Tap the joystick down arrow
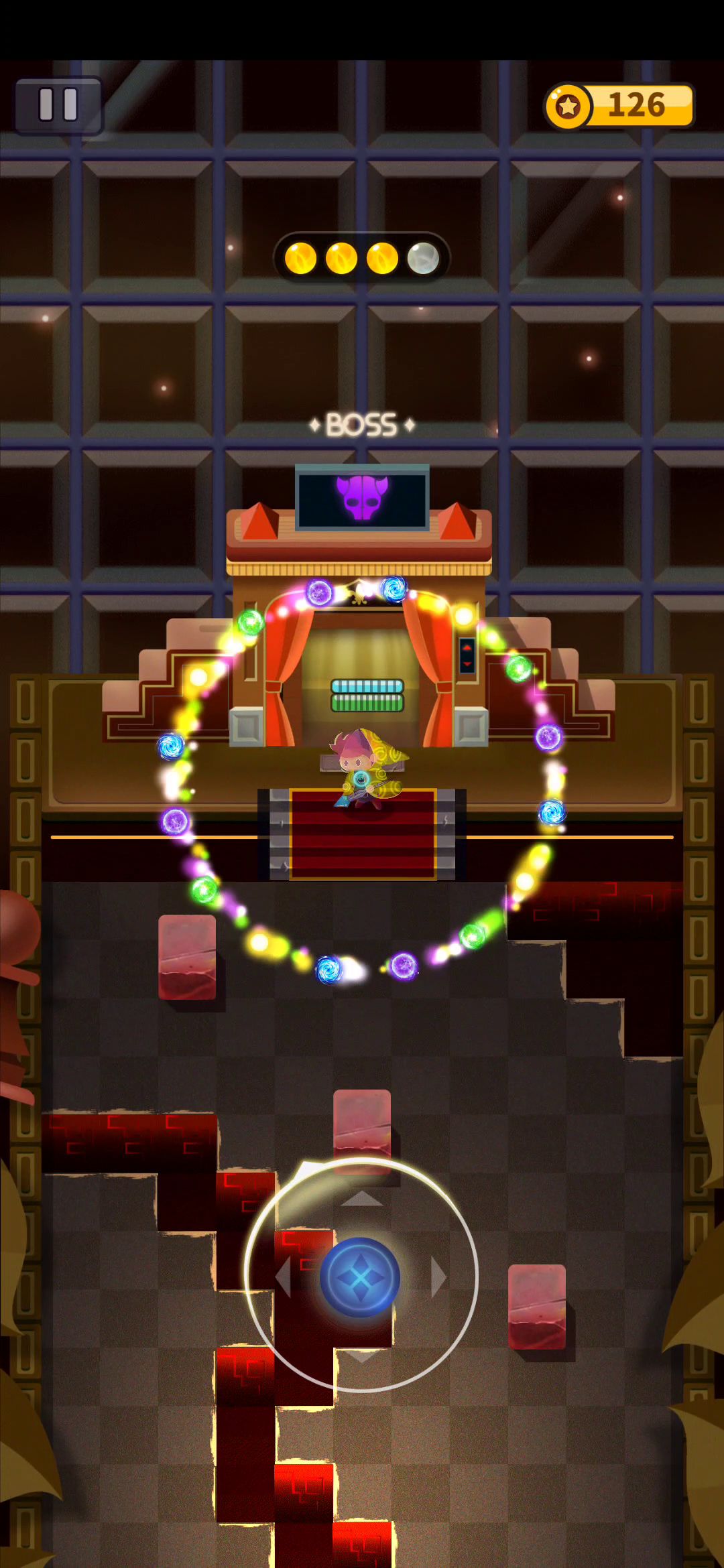Viewport: 724px width, 1568px height. 361,1357
